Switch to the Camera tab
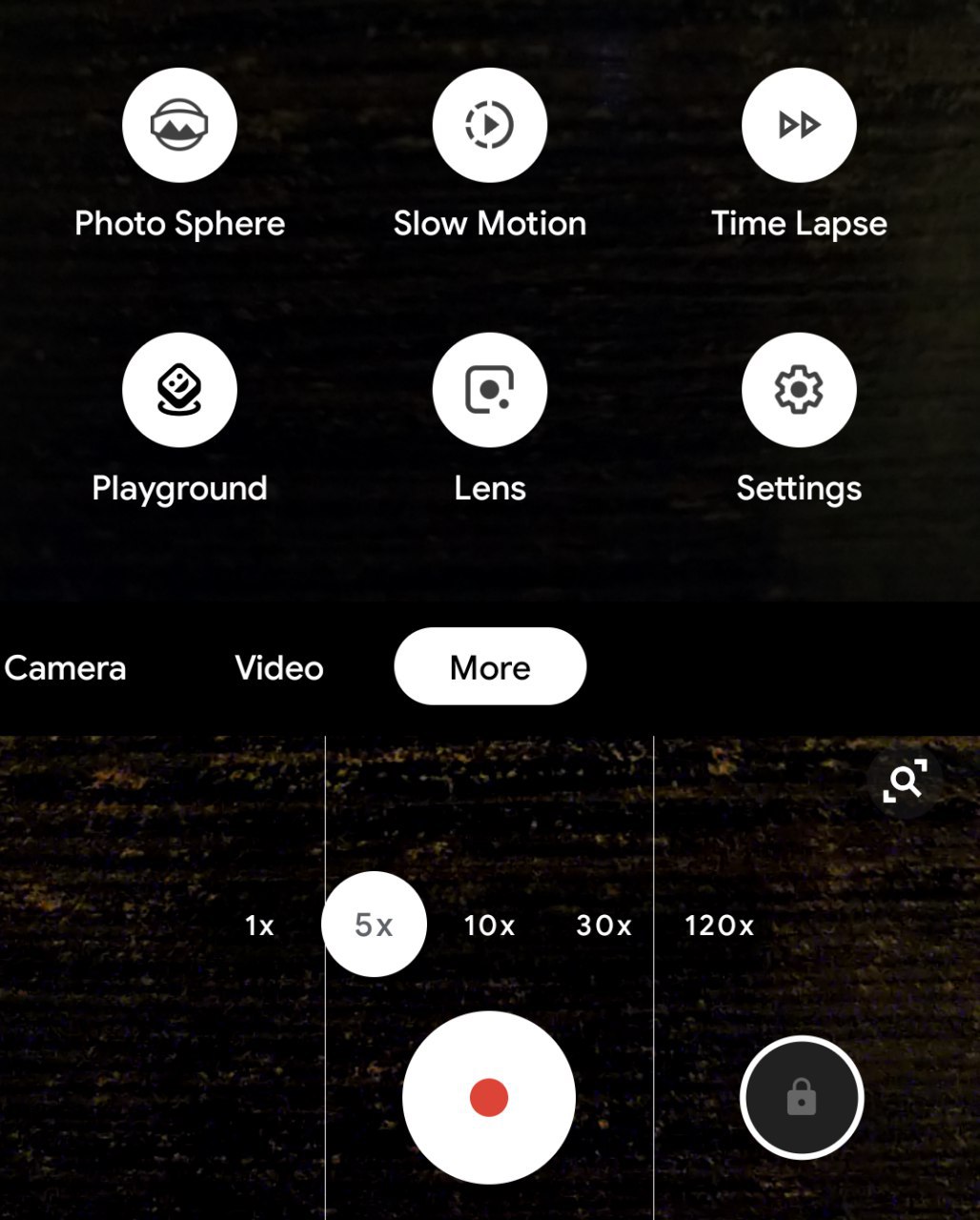 (x=65, y=667)
